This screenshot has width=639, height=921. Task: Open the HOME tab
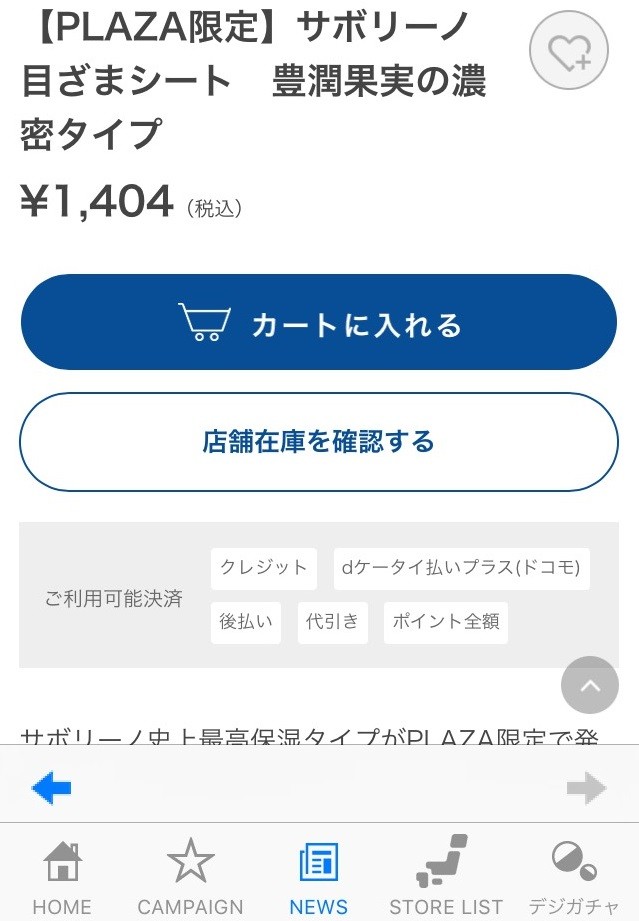(62, 876)
